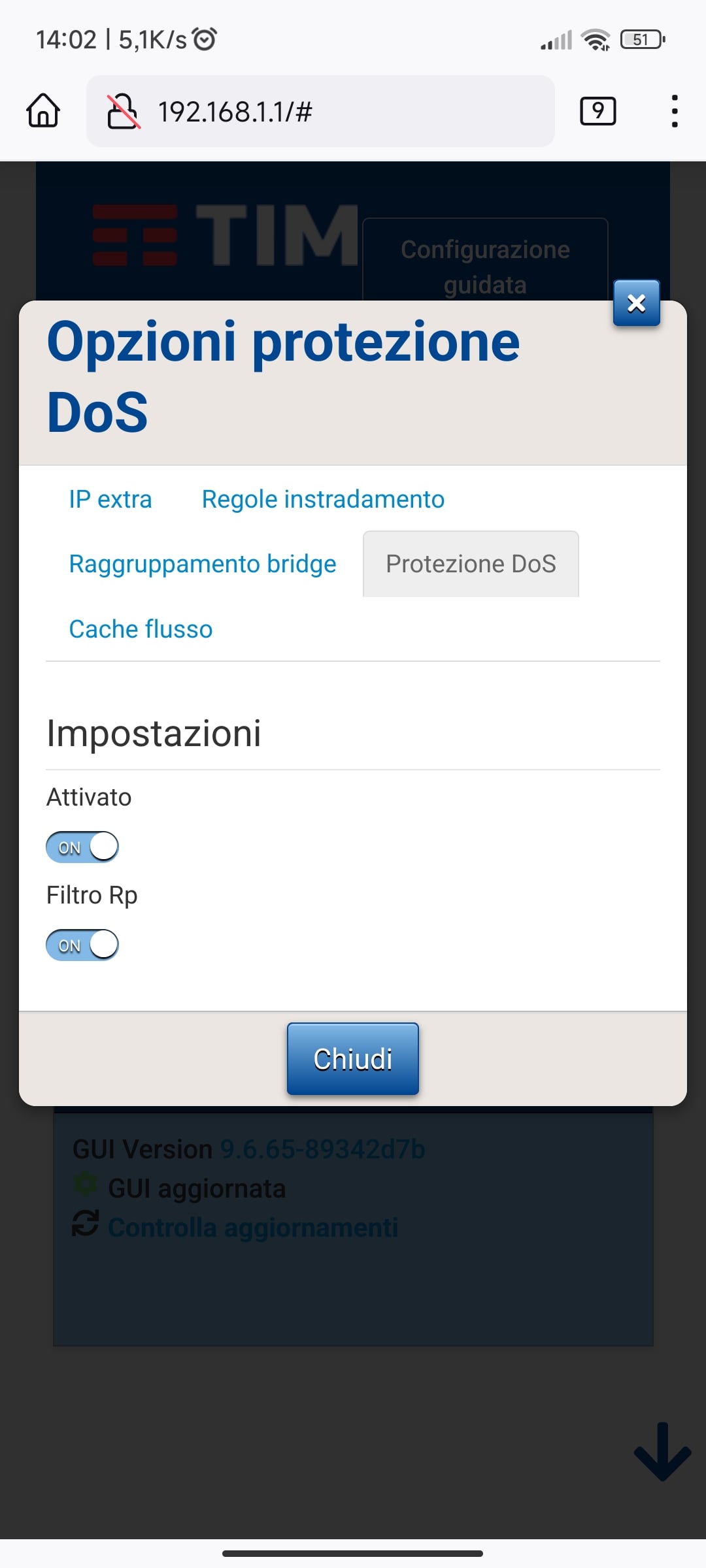Viewport: 706px width, 1568px height.
Task: Go to the Cache flusso tab
Action: pyautogui.click(x=141, y=629)
